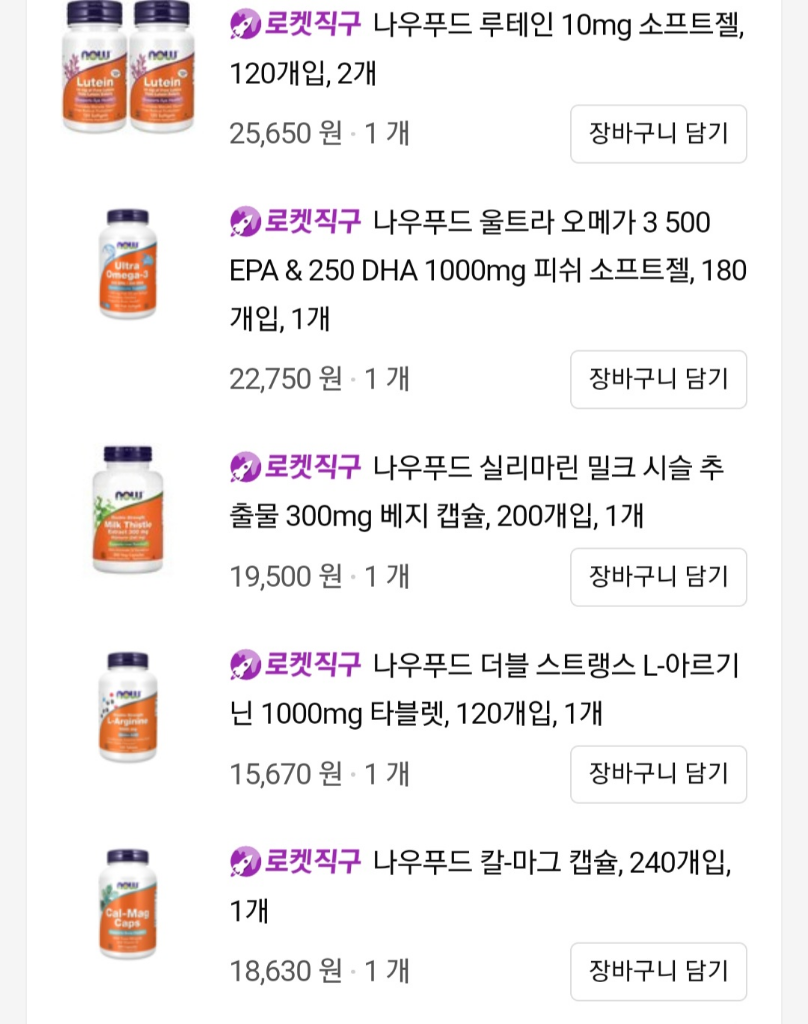Open the 루테인 10mg 소프트젤 product image

point(127,66)
